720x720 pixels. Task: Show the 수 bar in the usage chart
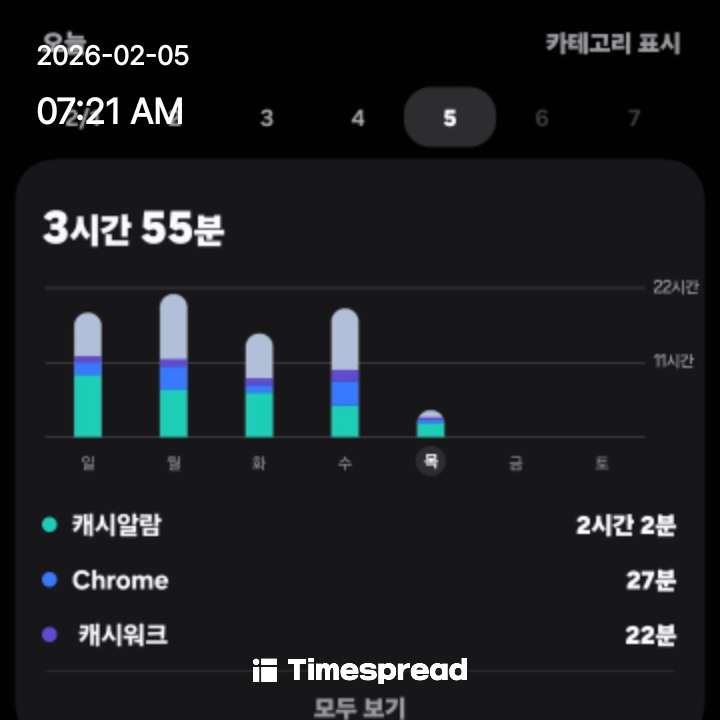pyautogui.click(x=345, y=374)
